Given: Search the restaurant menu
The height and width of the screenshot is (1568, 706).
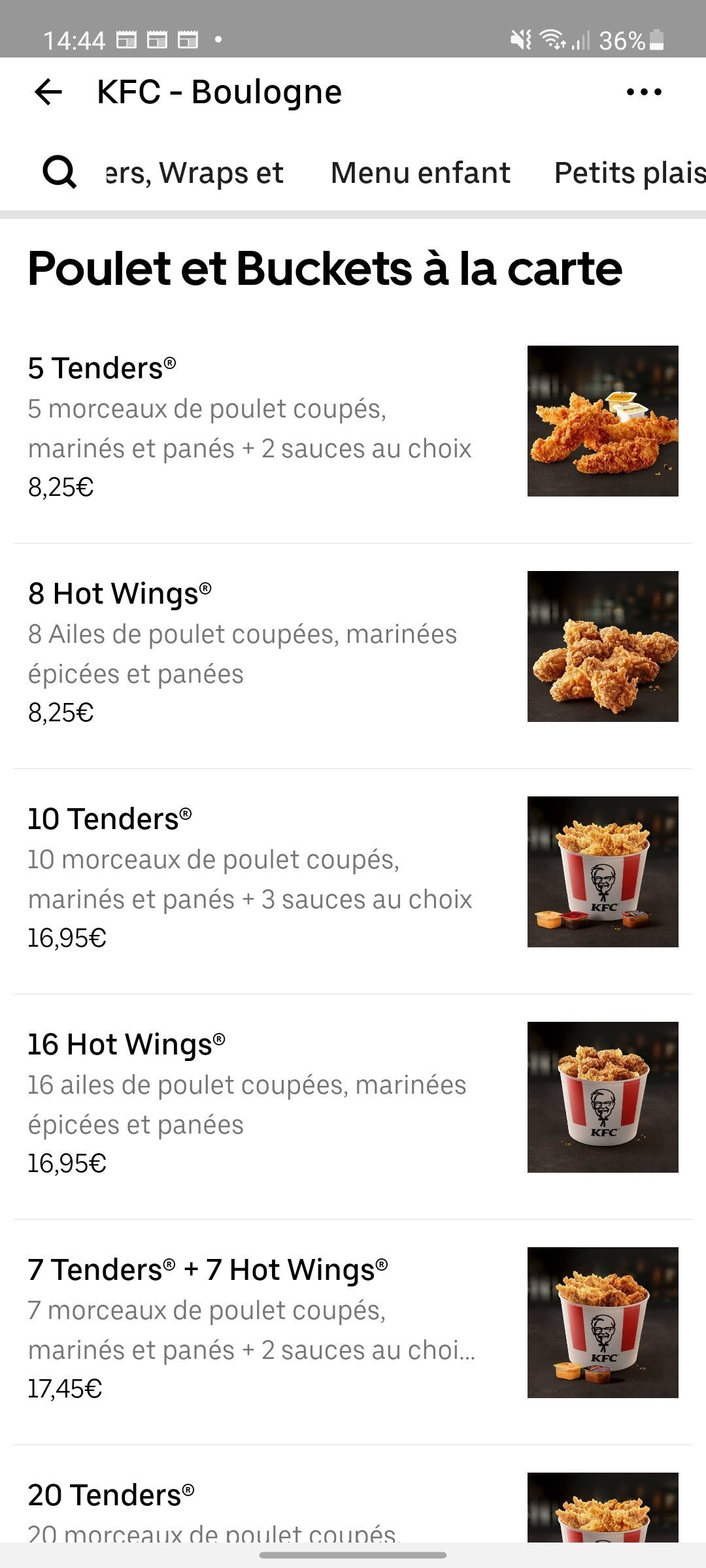Looking at the screenshot, I should tap(59, 173).
